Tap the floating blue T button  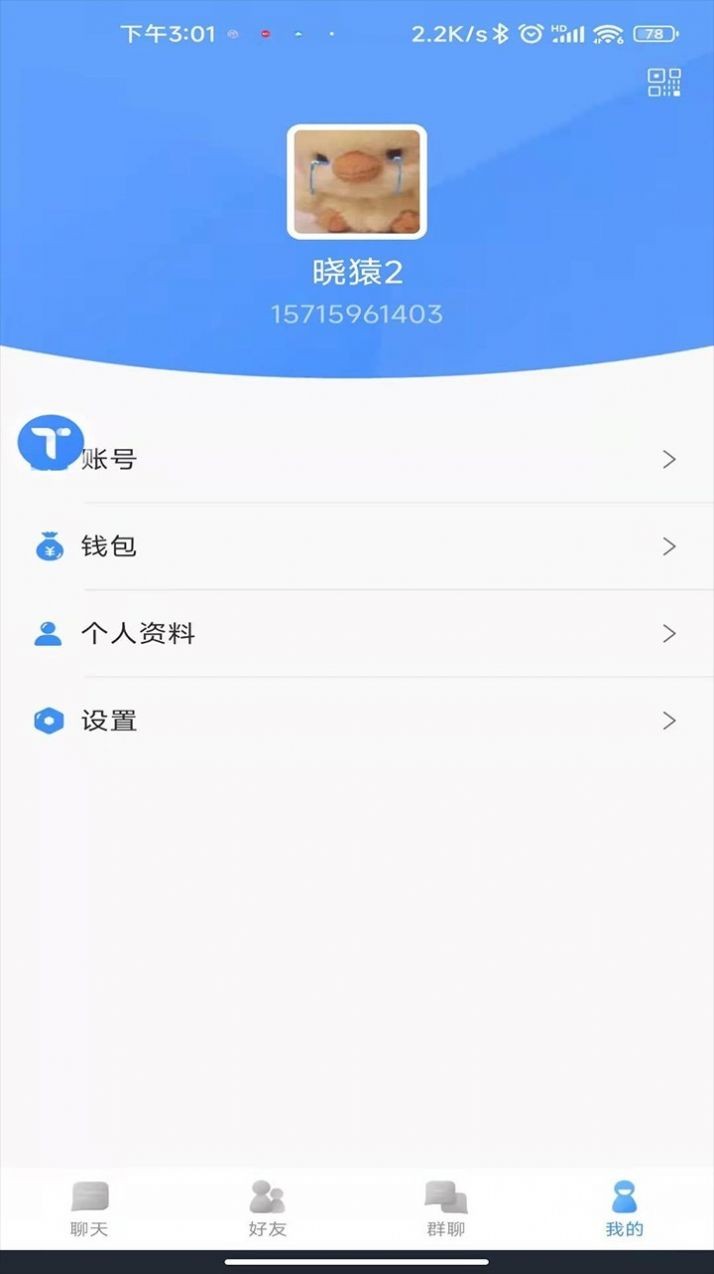[51, 441]
